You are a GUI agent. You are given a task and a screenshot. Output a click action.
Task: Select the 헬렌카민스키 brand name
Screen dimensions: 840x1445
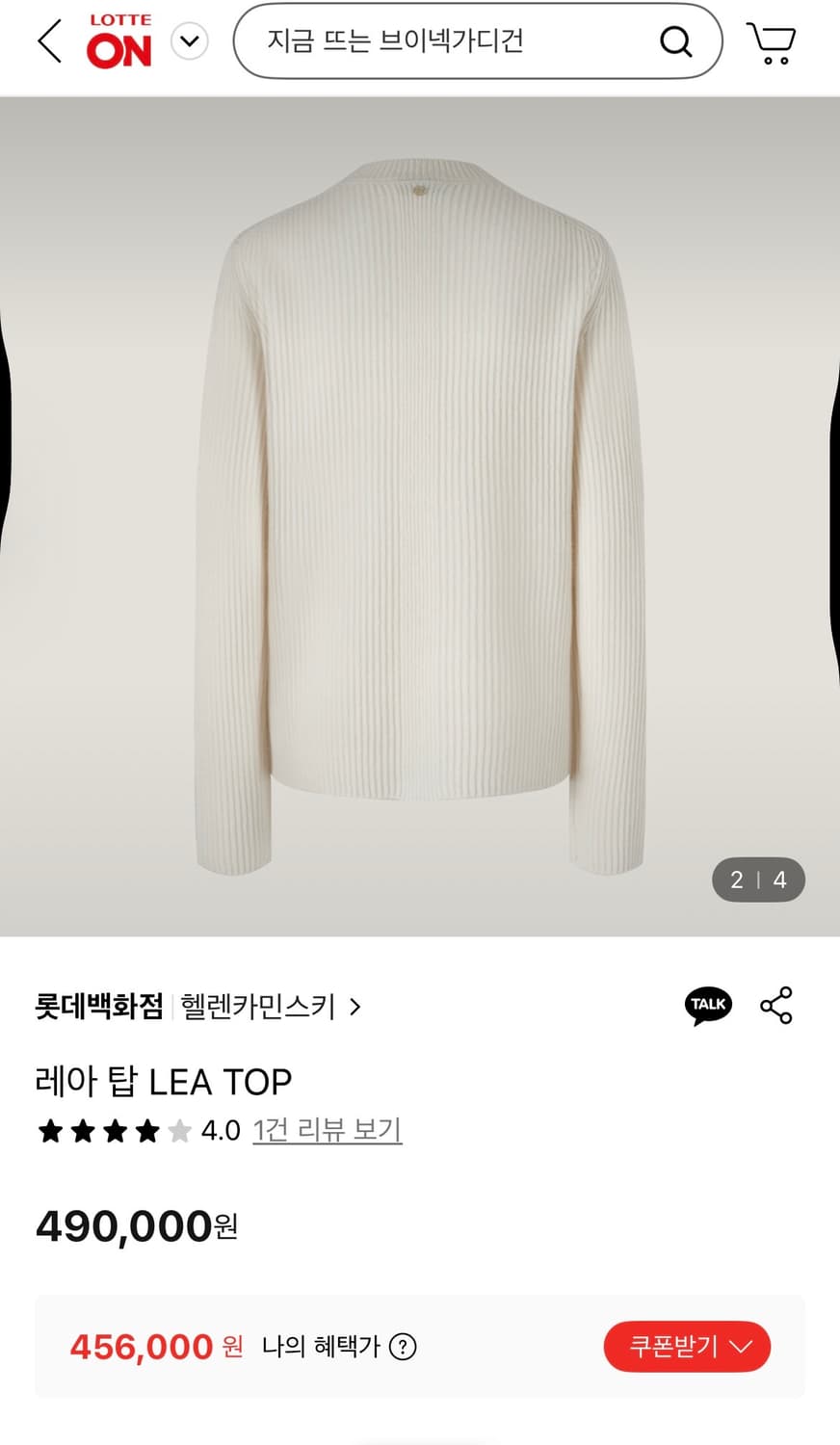click(256, 1006)
